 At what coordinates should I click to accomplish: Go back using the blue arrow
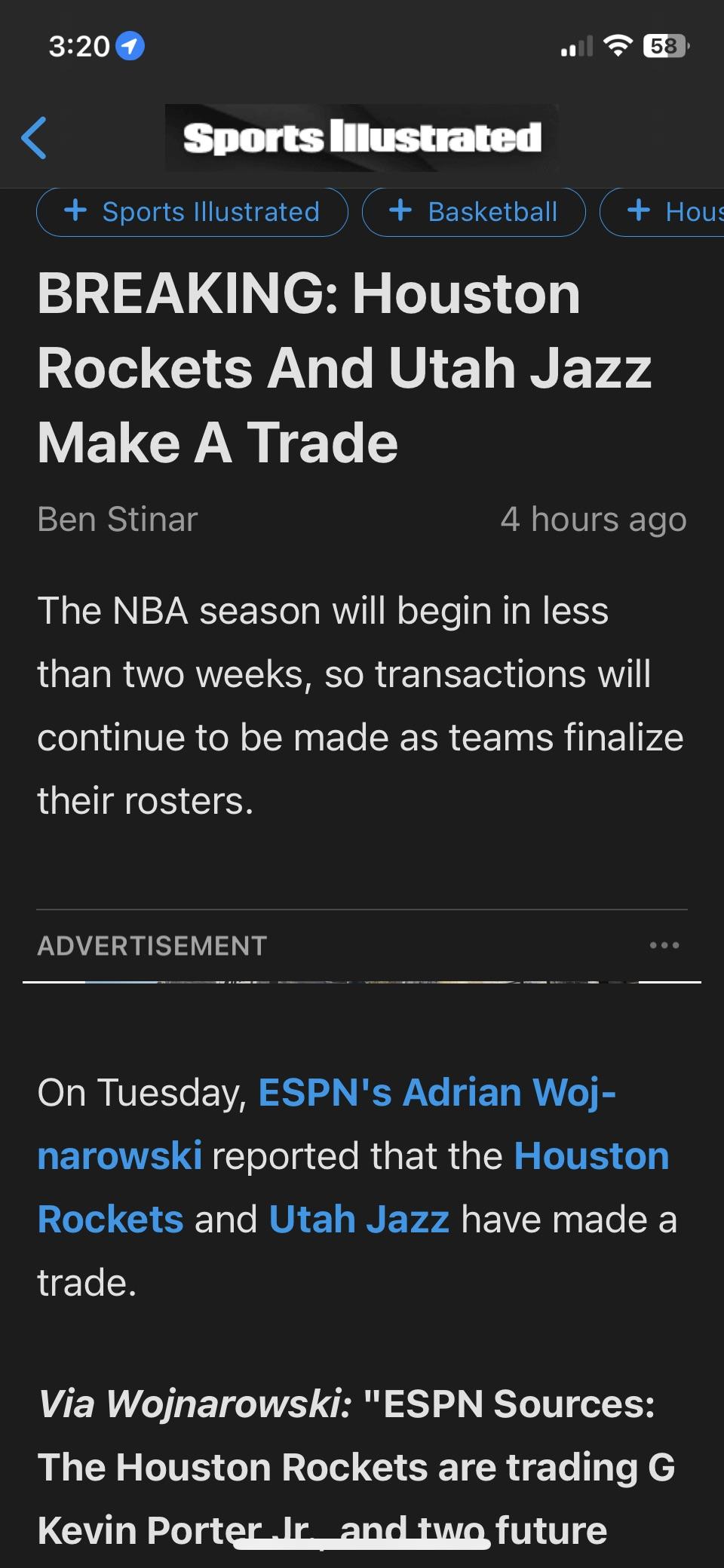coord(35,138)
